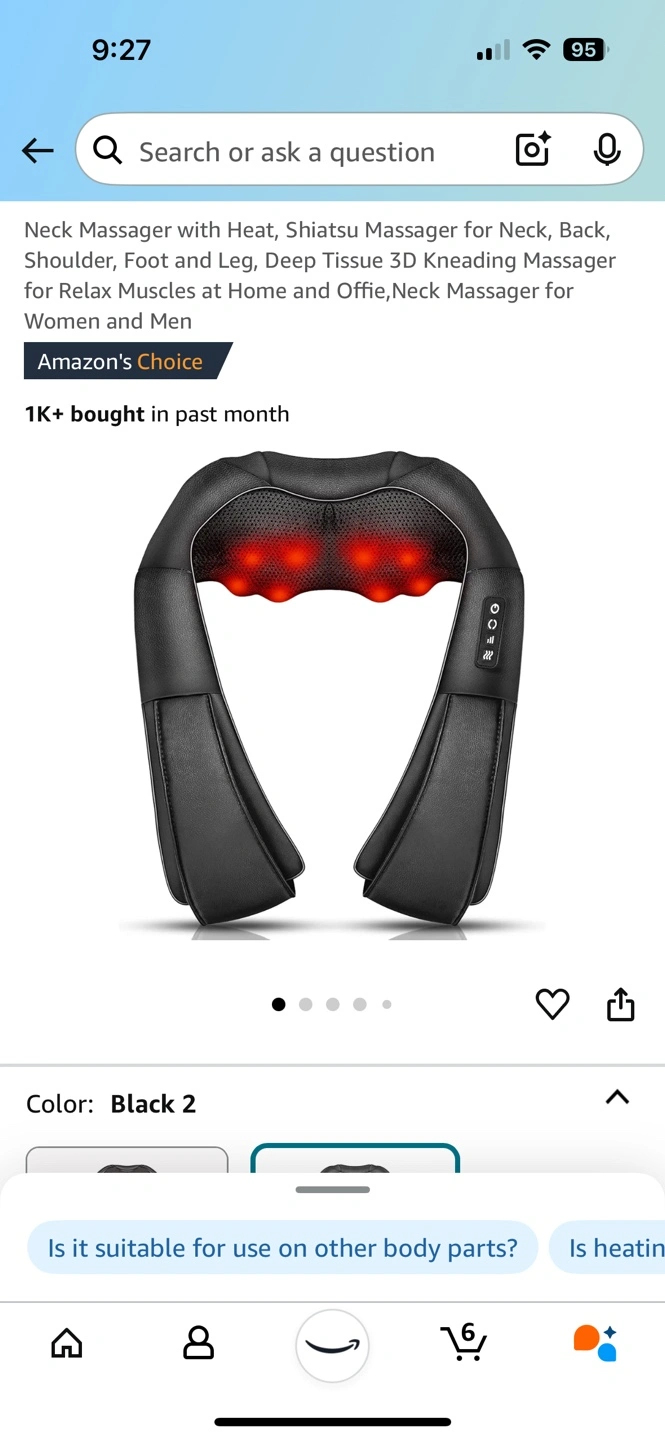Tap the Amazon's Choice badge
Viewport: 665px width, 1440px height.
pos(128,361)
